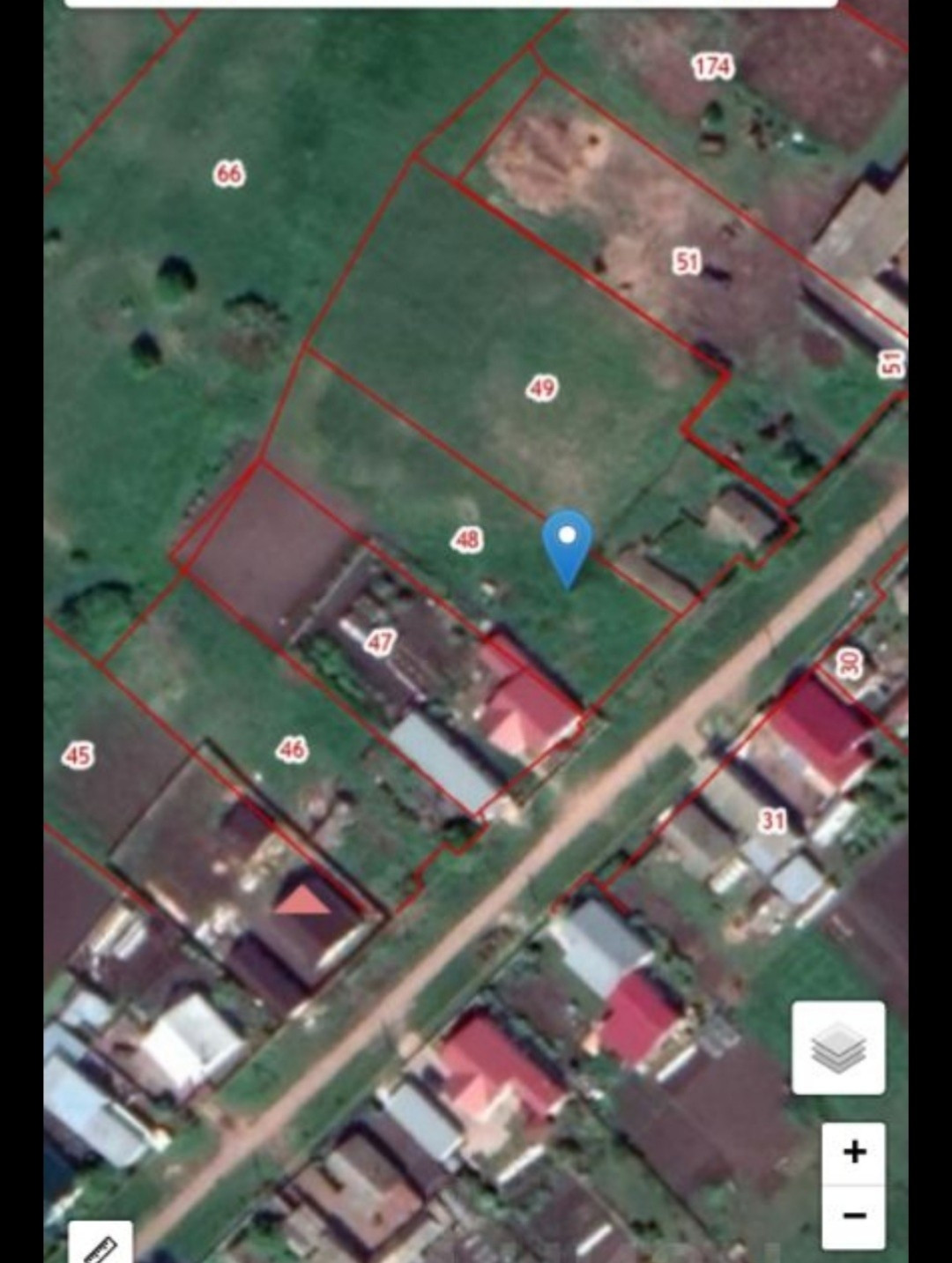Zoom out with the minus button
This screenshot has width=952, height=1263.
[853, 1216]
